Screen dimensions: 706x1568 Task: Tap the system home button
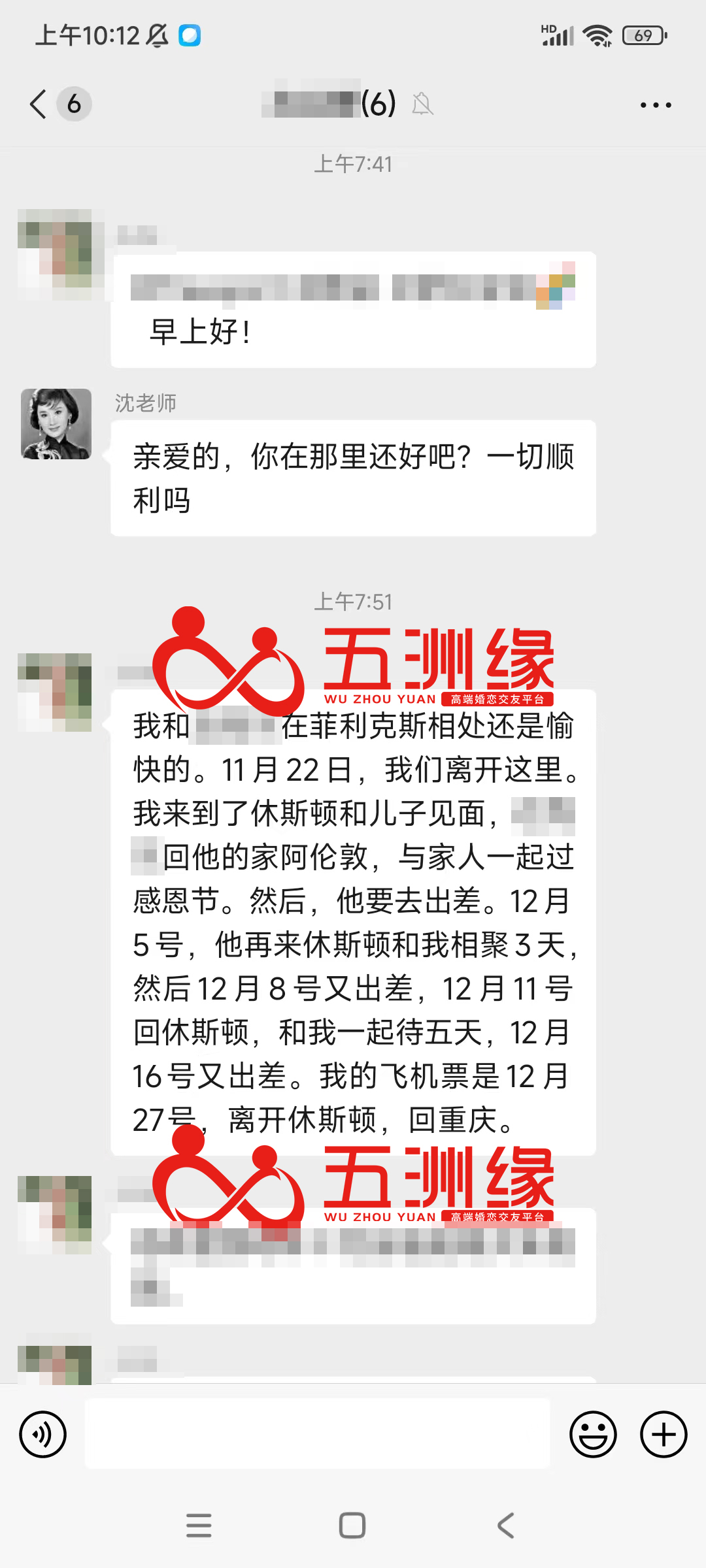click(352, 1526)
